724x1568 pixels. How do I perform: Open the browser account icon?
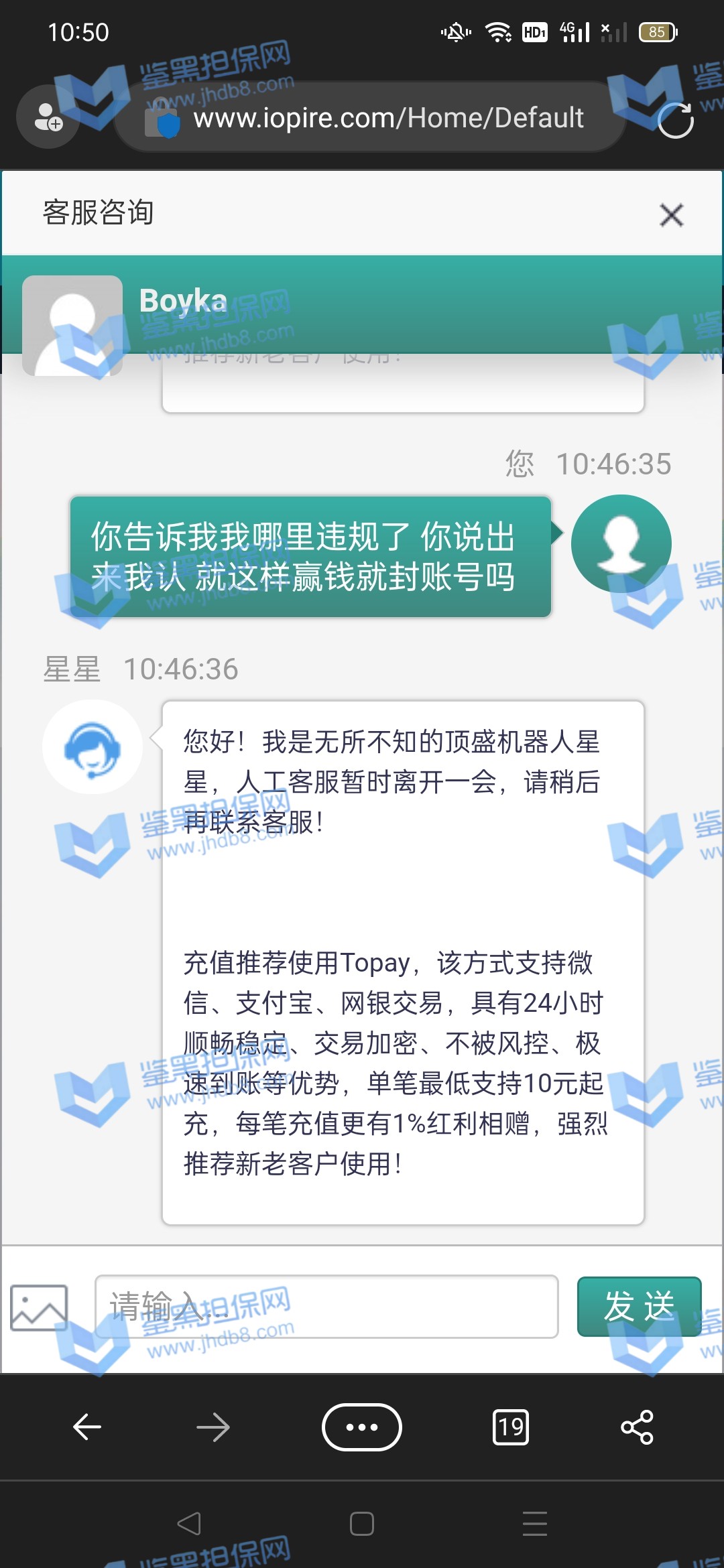coord(48,117)
